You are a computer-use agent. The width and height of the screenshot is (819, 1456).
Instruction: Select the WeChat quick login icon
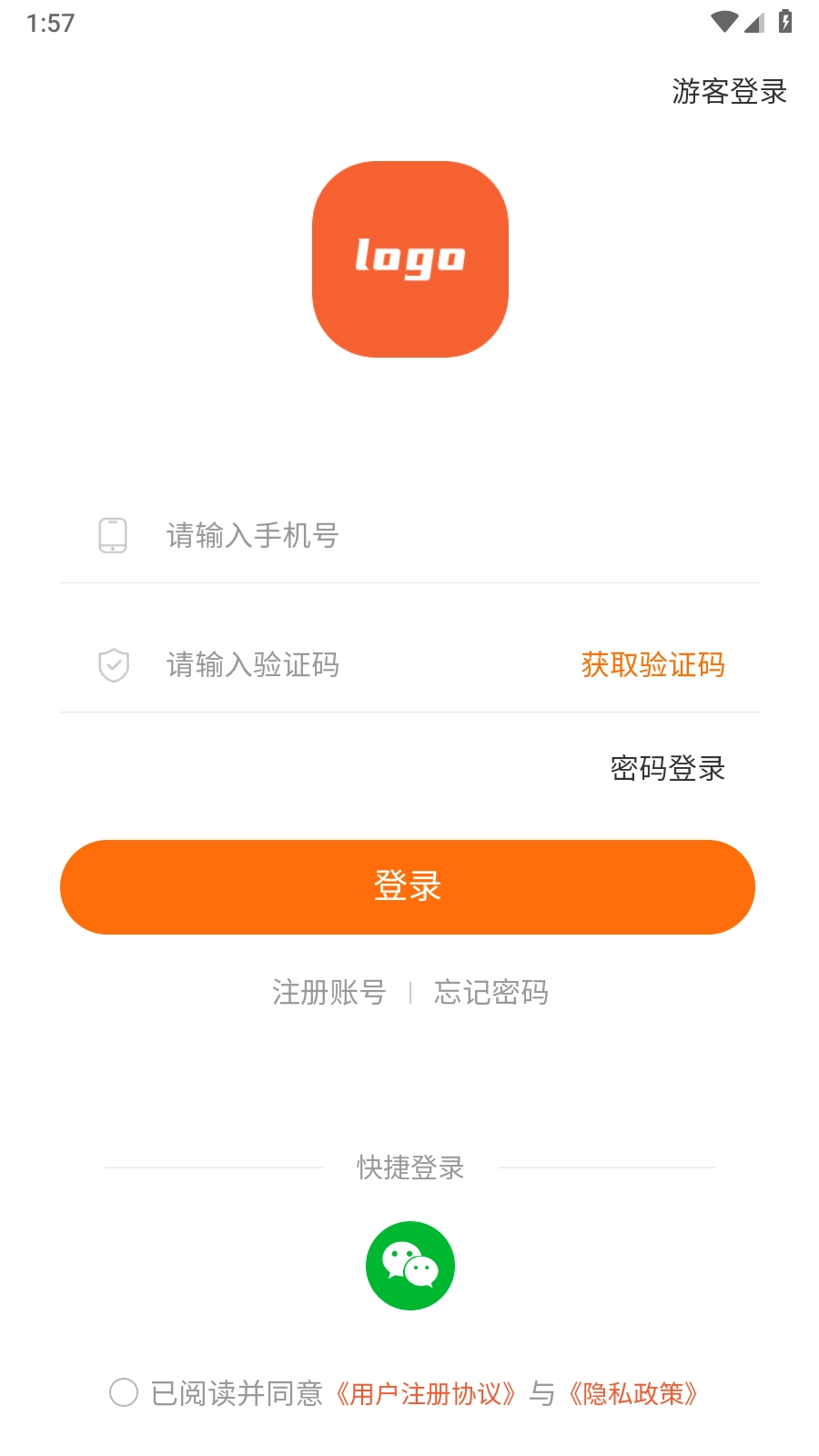(x=409, y=1265)
